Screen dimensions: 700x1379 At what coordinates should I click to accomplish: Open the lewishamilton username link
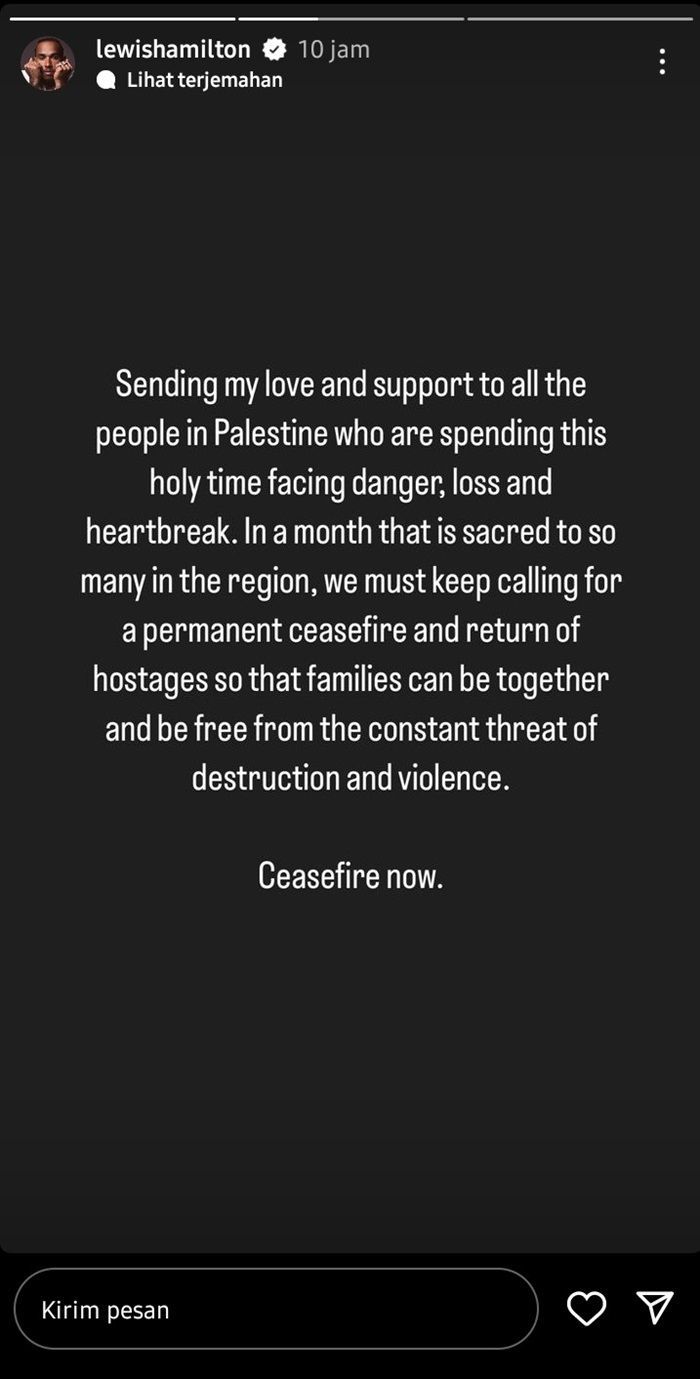[172, 49]
